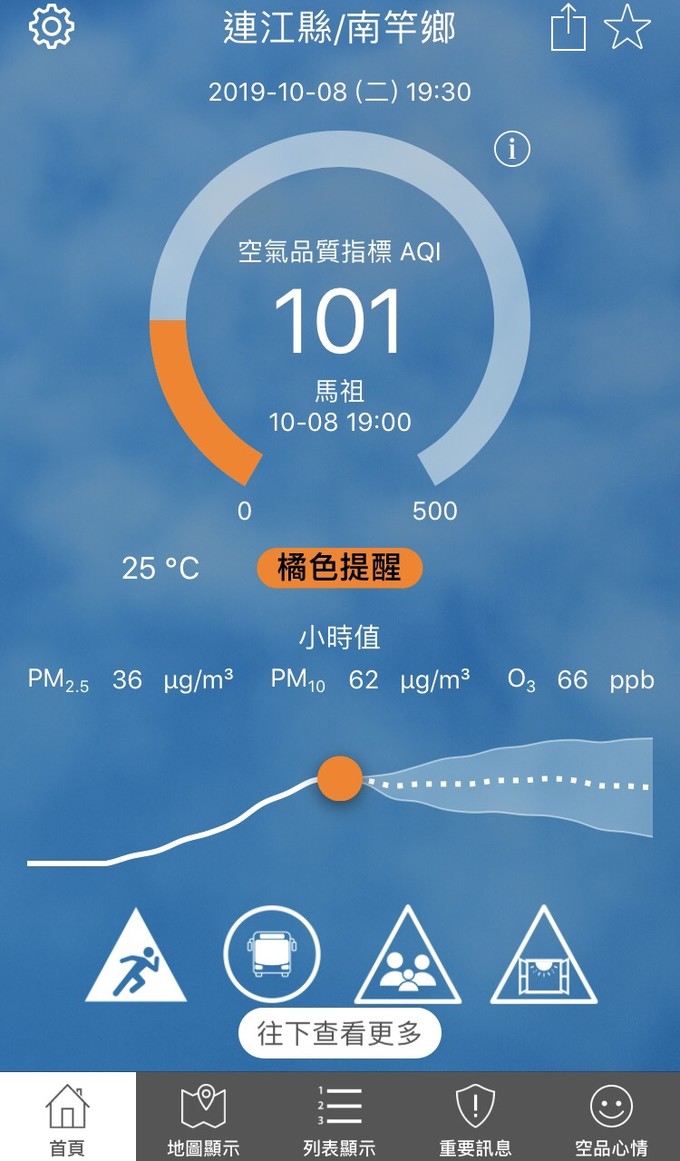
Task: Share this air quality report
Action: pos(568,29)
